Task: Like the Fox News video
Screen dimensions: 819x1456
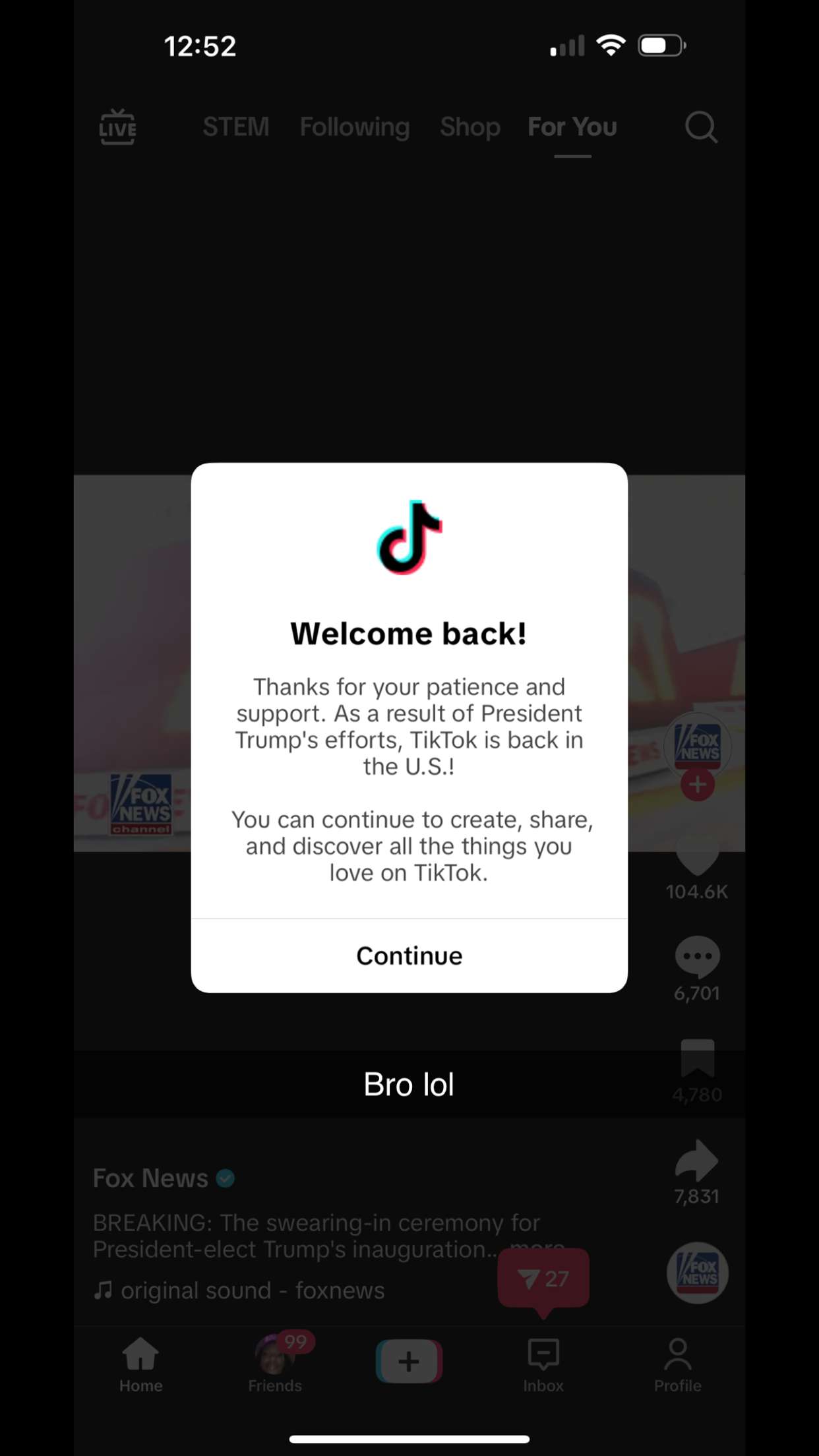Action: pyautogui.click(x=697, y=857)
